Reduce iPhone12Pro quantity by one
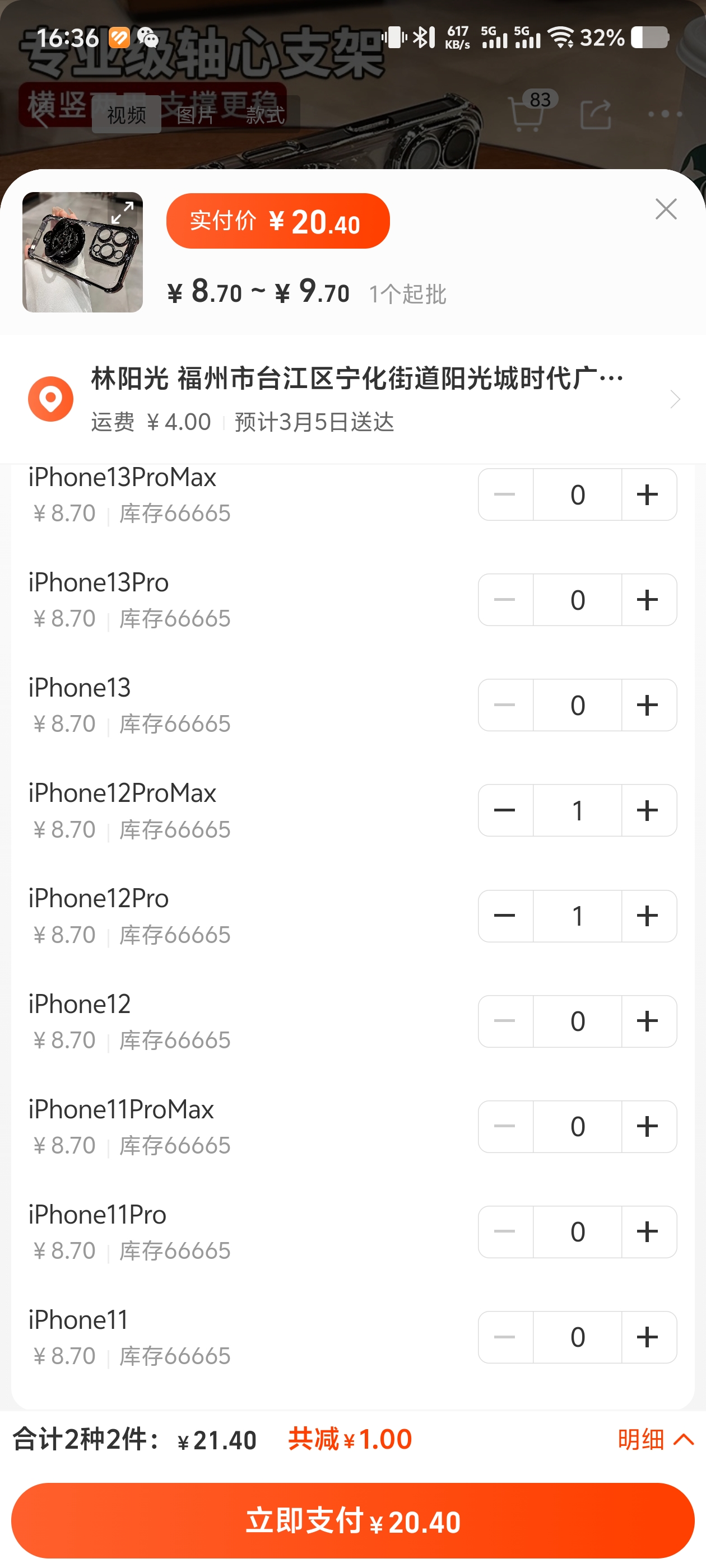 coord(505,916)
